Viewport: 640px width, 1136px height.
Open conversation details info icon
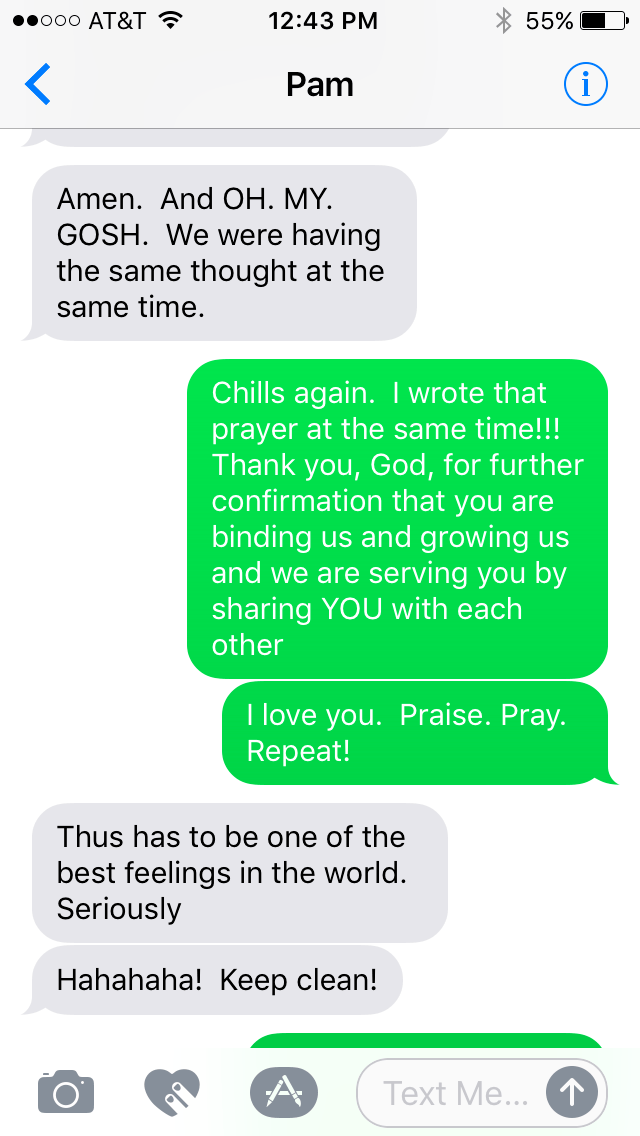click(585, 85)
